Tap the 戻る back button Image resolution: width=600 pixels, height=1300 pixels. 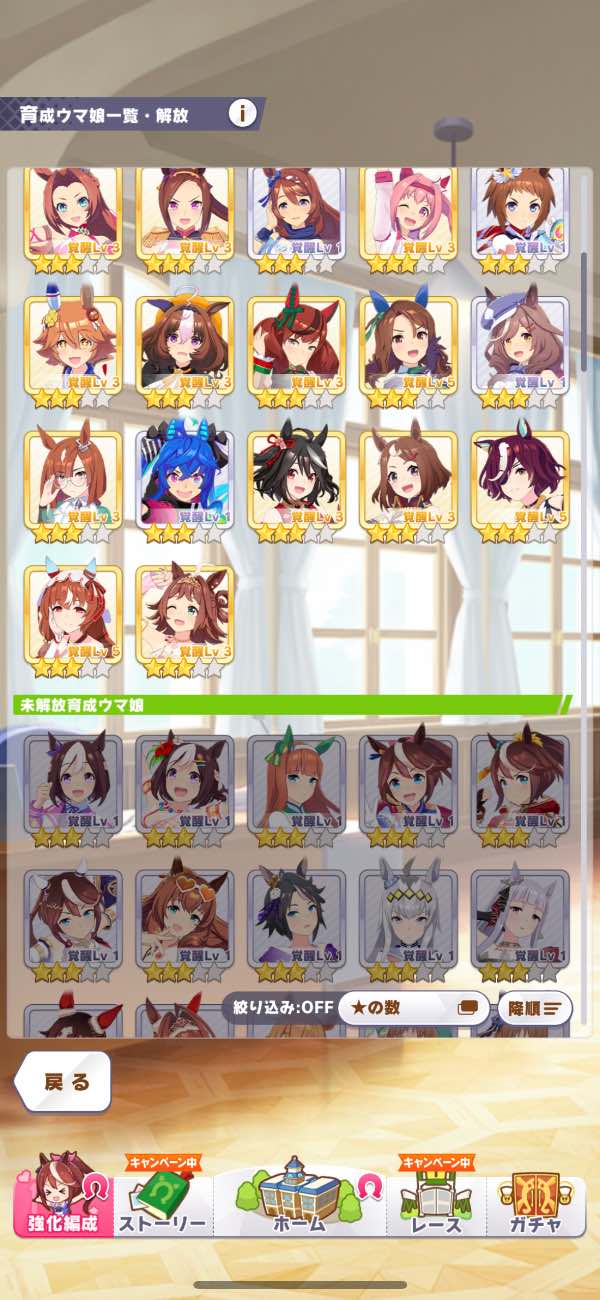(x=66, y=1082)
